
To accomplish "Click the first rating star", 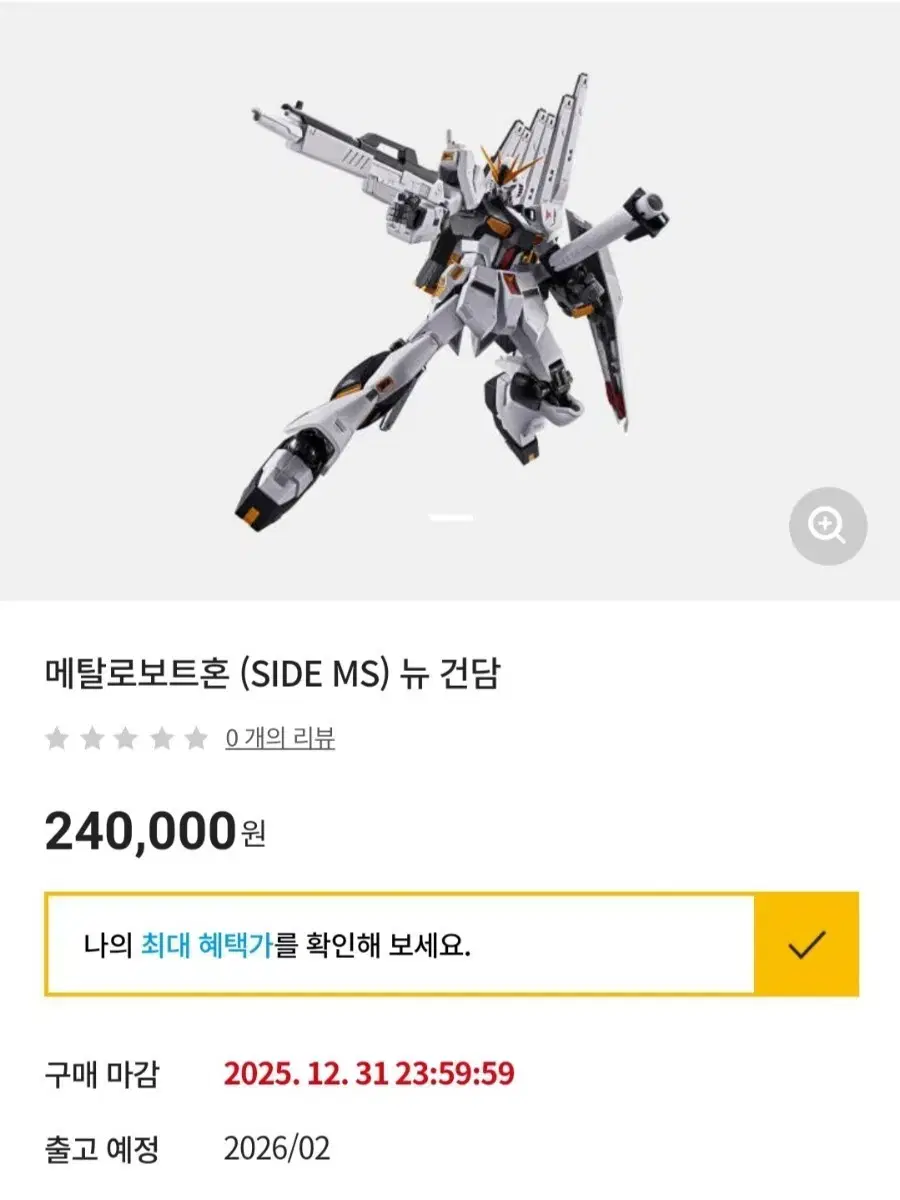I will (57, 740).
